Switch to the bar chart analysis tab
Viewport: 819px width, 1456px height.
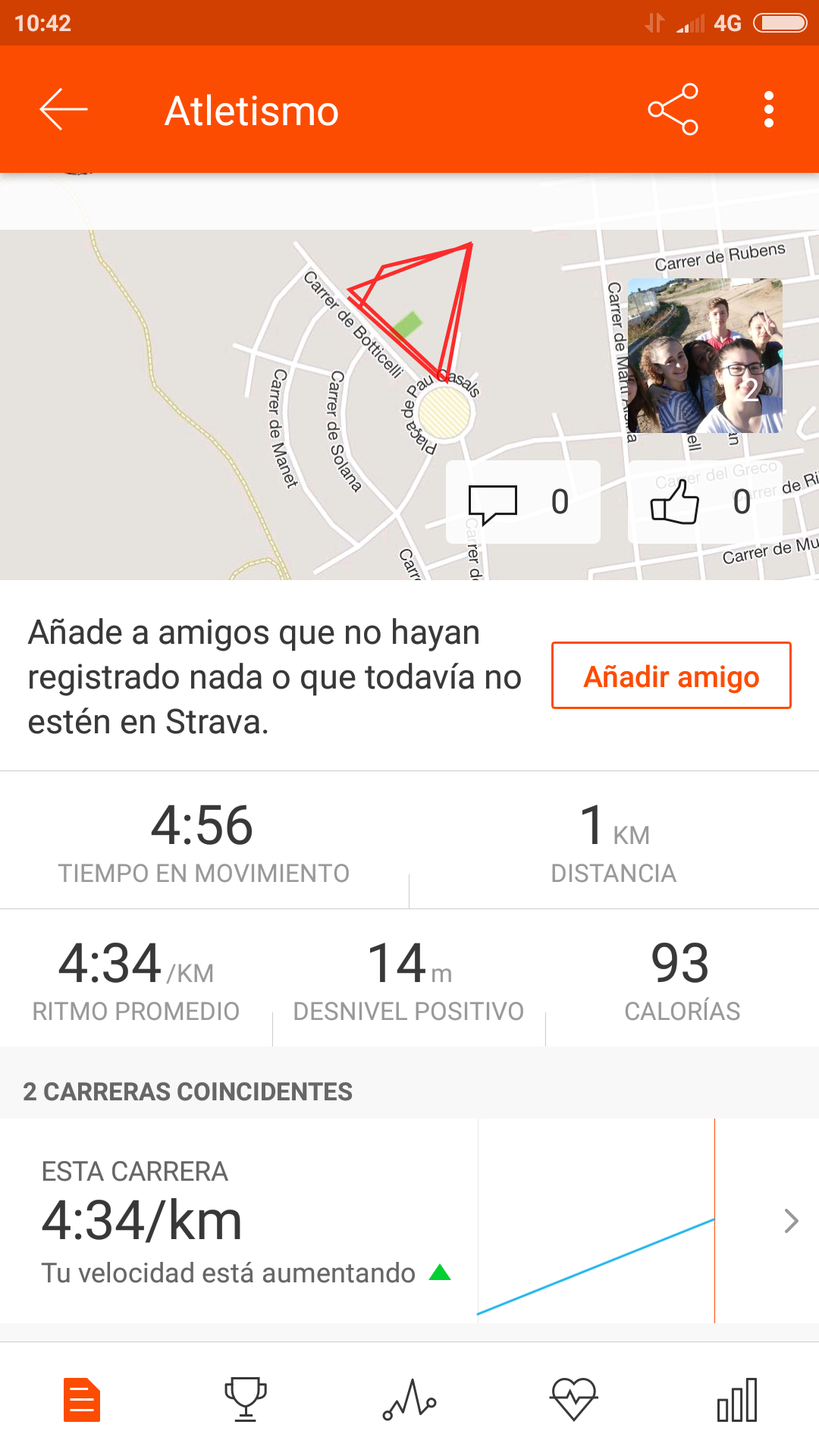[737, 1399]
